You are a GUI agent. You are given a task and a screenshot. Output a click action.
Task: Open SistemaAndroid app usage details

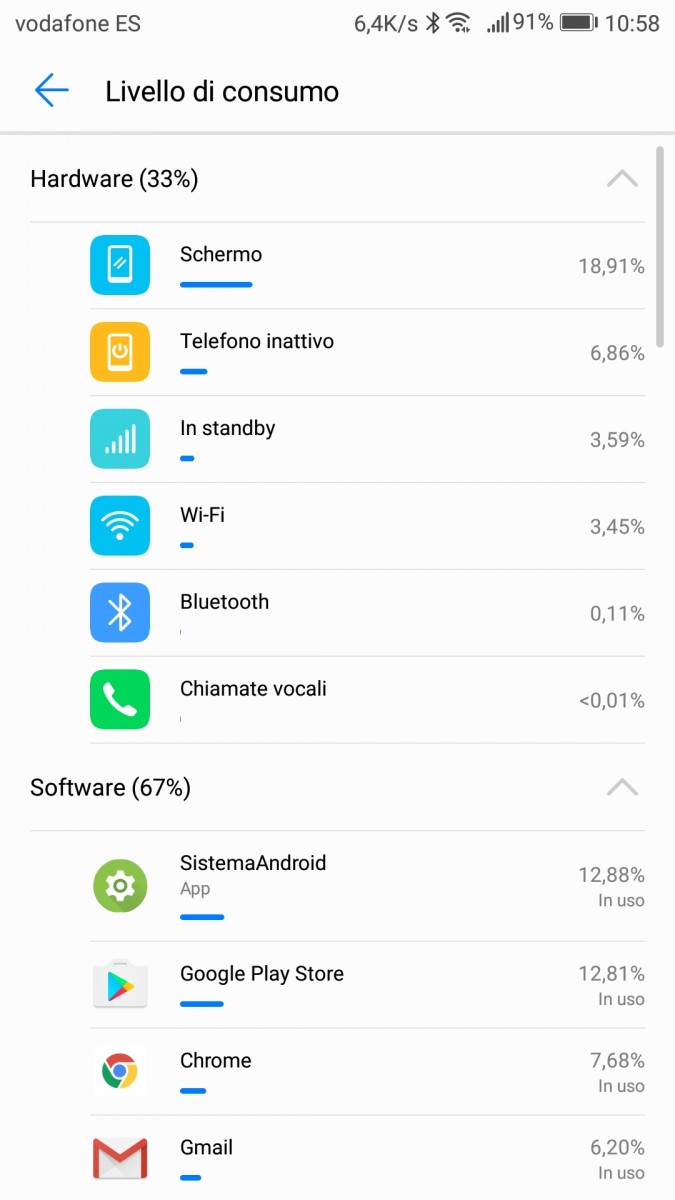click(366, 886)
